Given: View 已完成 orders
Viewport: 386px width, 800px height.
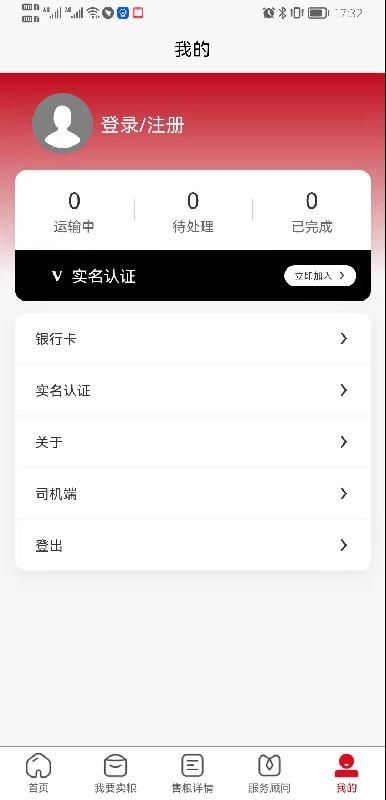Looking at the screenshot, I should point(312,212).
